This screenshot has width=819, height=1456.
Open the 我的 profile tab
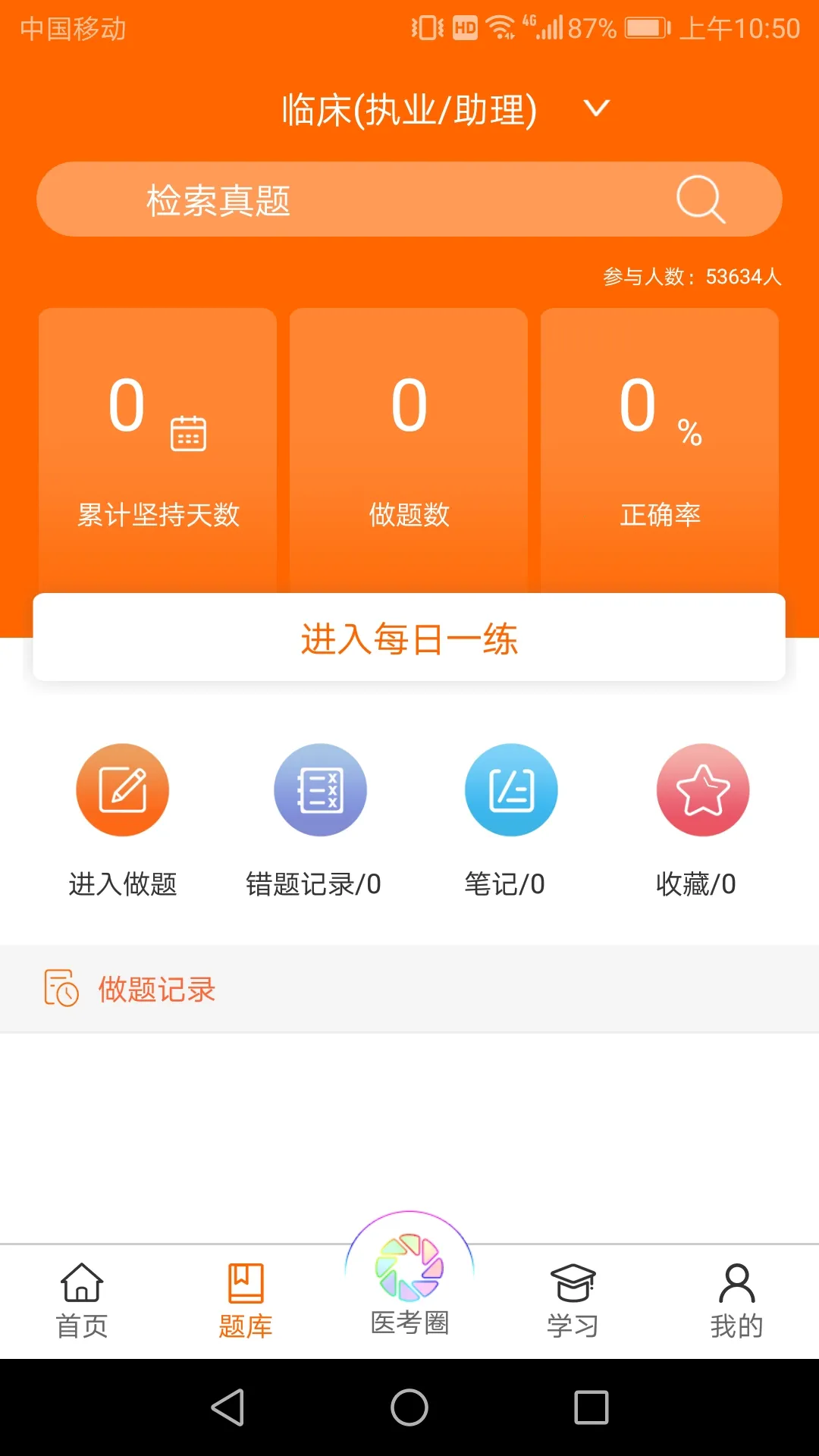[736, 1300]
